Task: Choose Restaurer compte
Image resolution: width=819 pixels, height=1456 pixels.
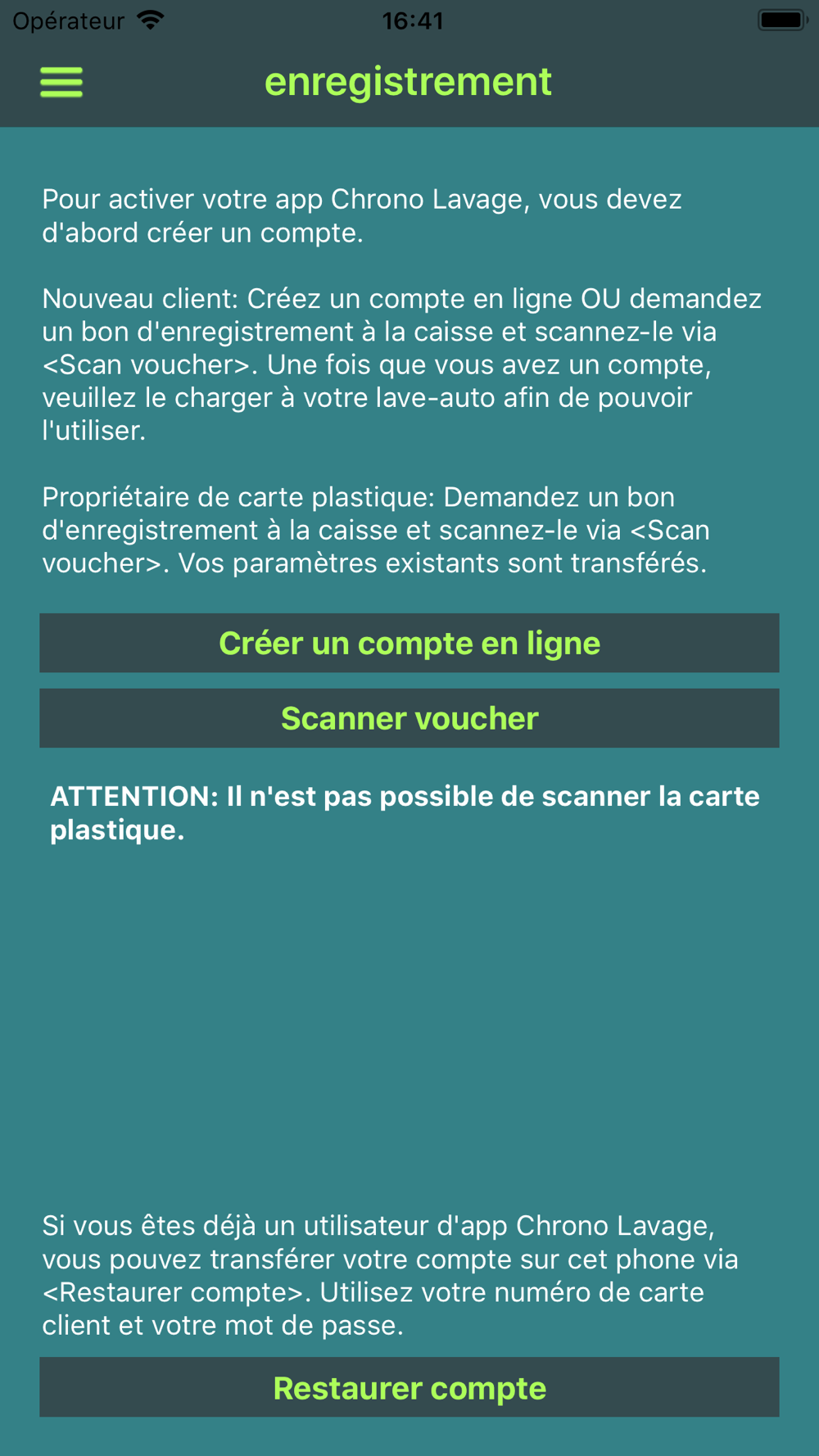Action: tap(409, 1387)
